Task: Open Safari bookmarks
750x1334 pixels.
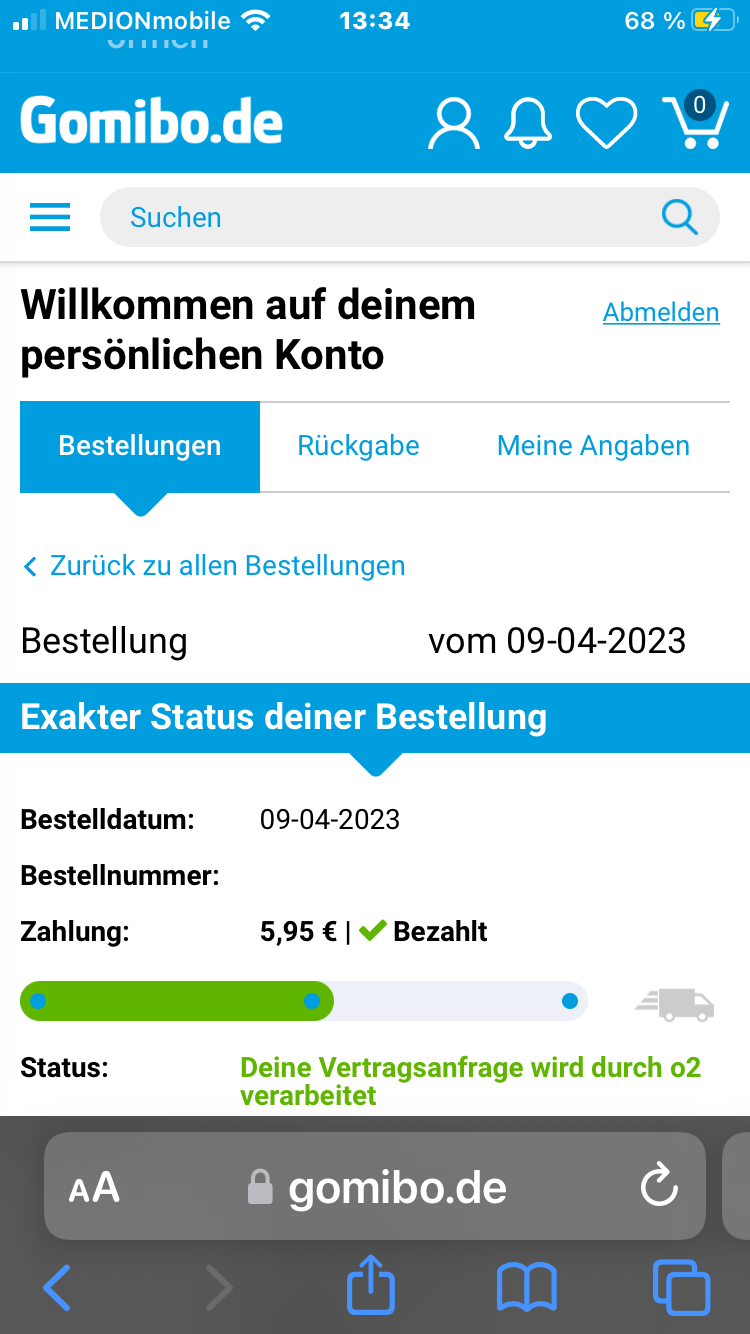Action: [527, 1287]
